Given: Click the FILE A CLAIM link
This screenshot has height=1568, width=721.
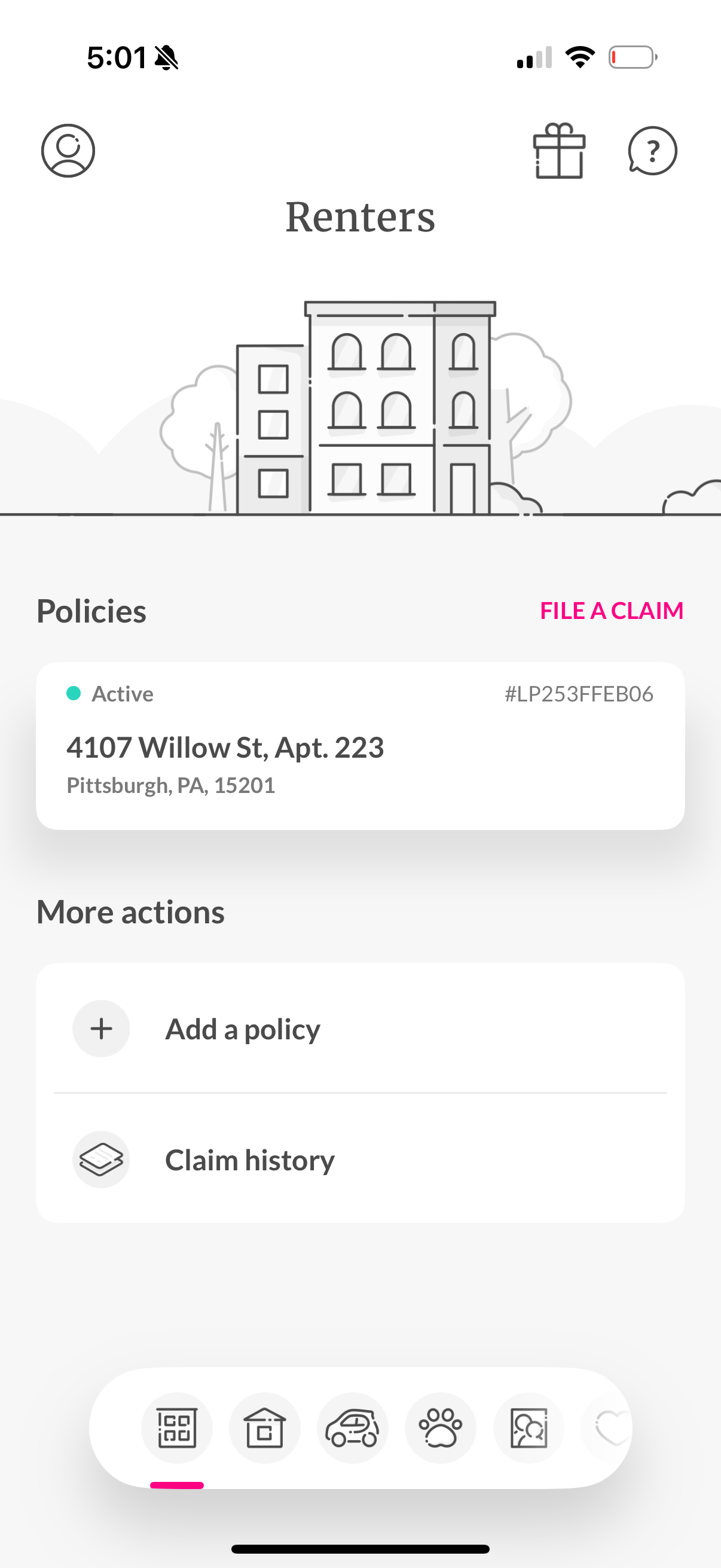Looking at the screenshot, I should (610, 611).
